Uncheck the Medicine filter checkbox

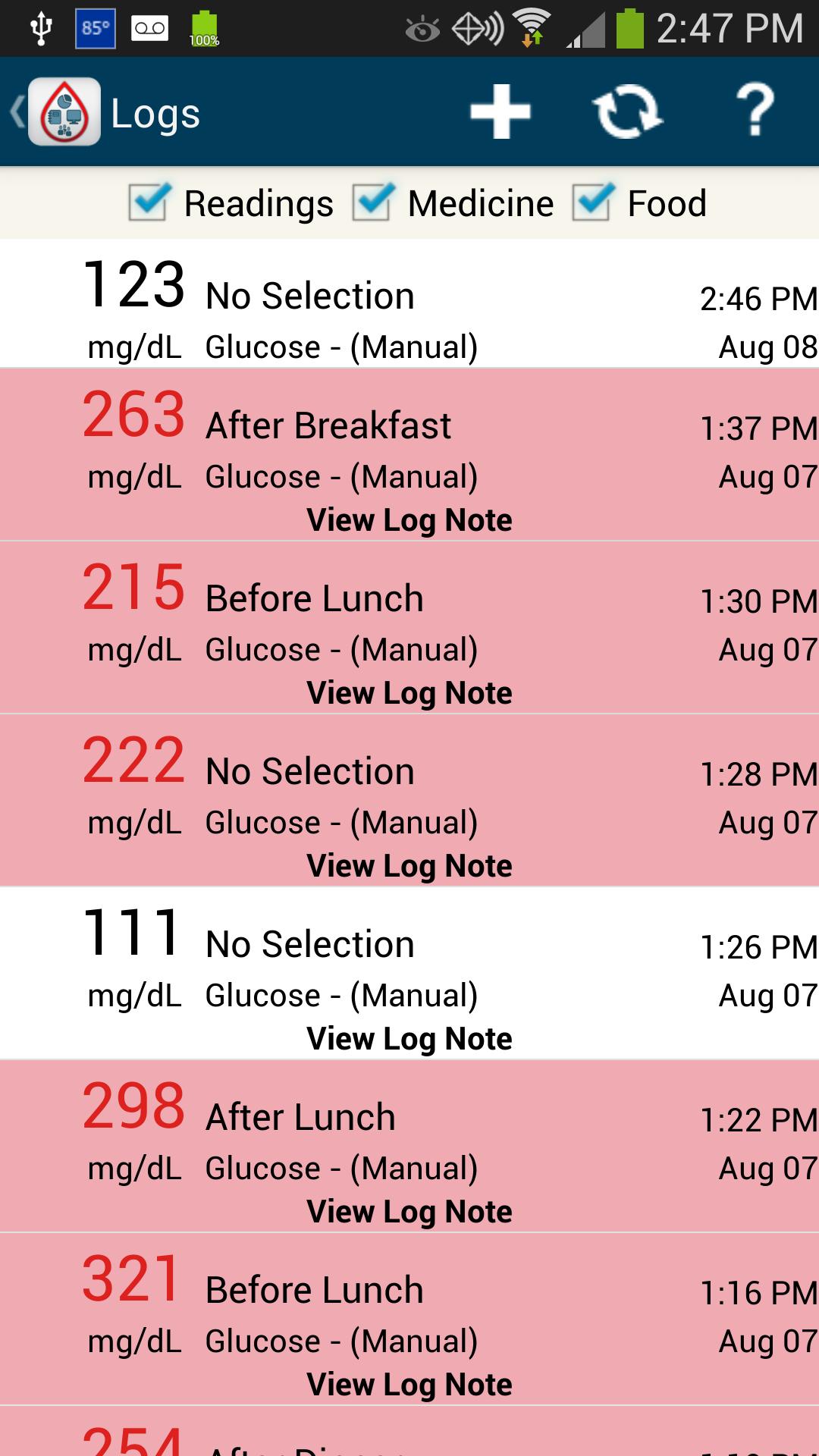372,202
